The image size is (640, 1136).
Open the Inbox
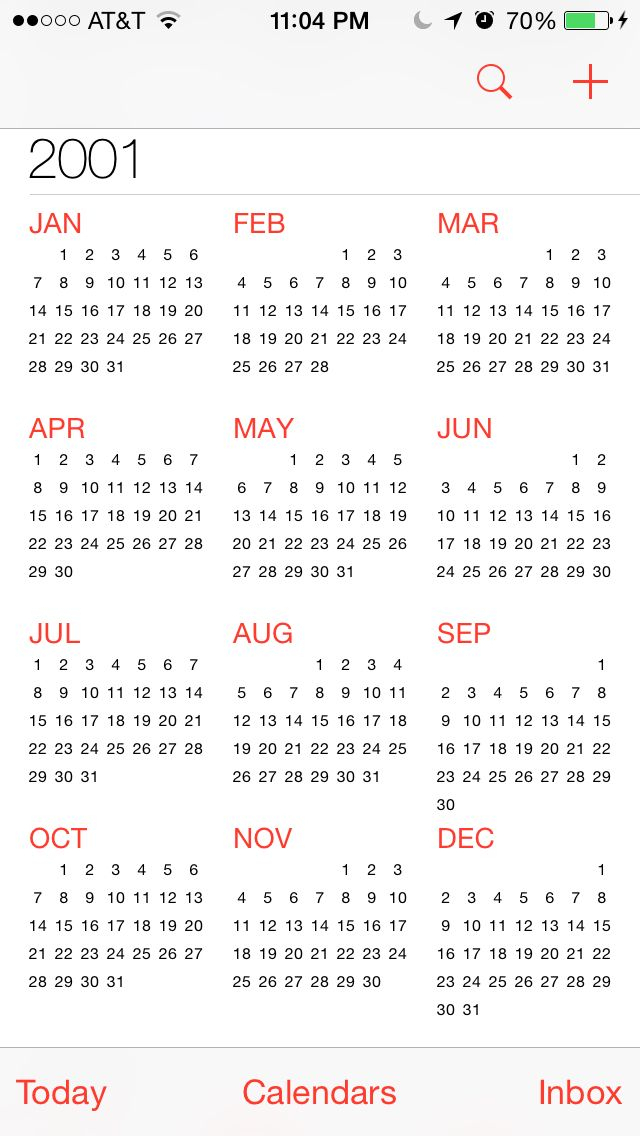pyautogui.click(x=580, y=1093)
